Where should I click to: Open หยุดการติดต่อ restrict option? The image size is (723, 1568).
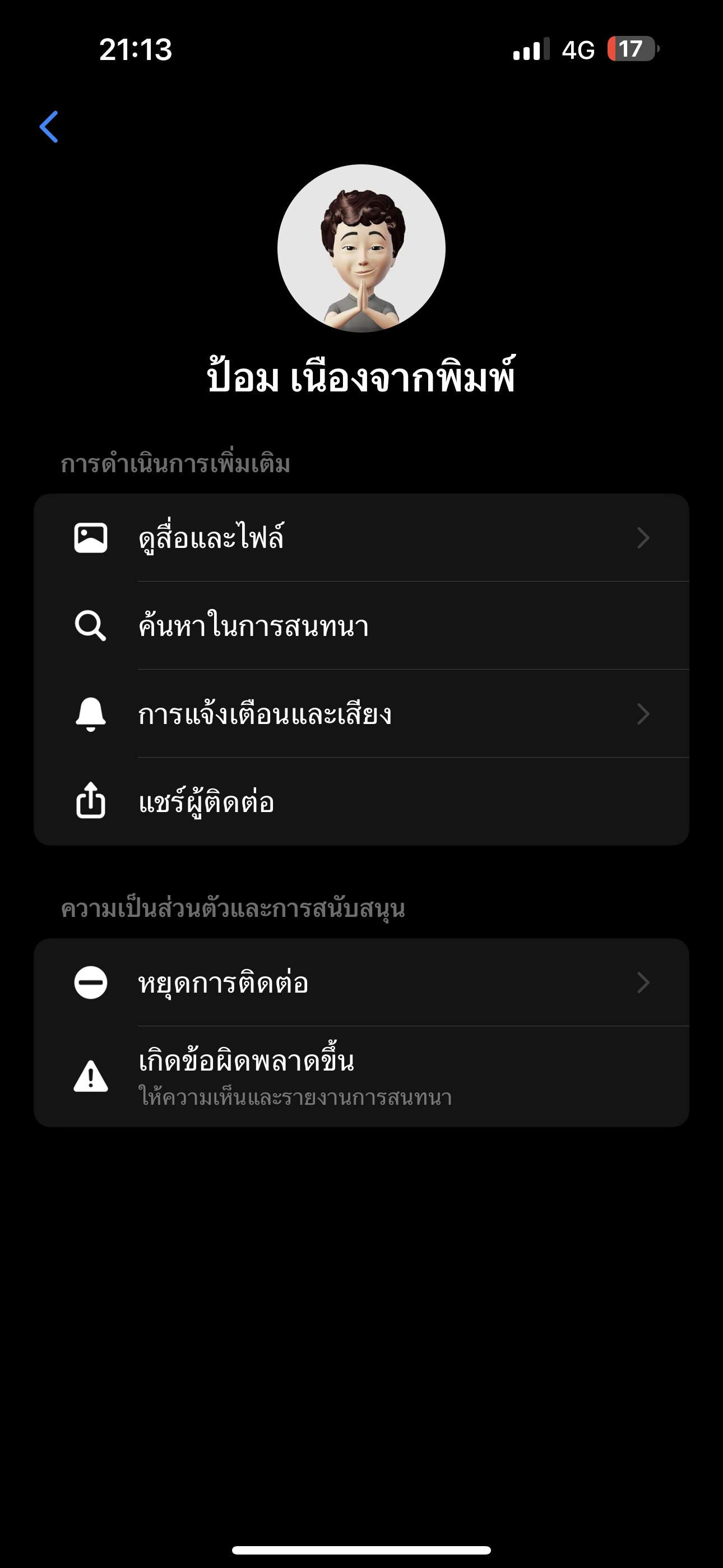(x=361, y=983)
